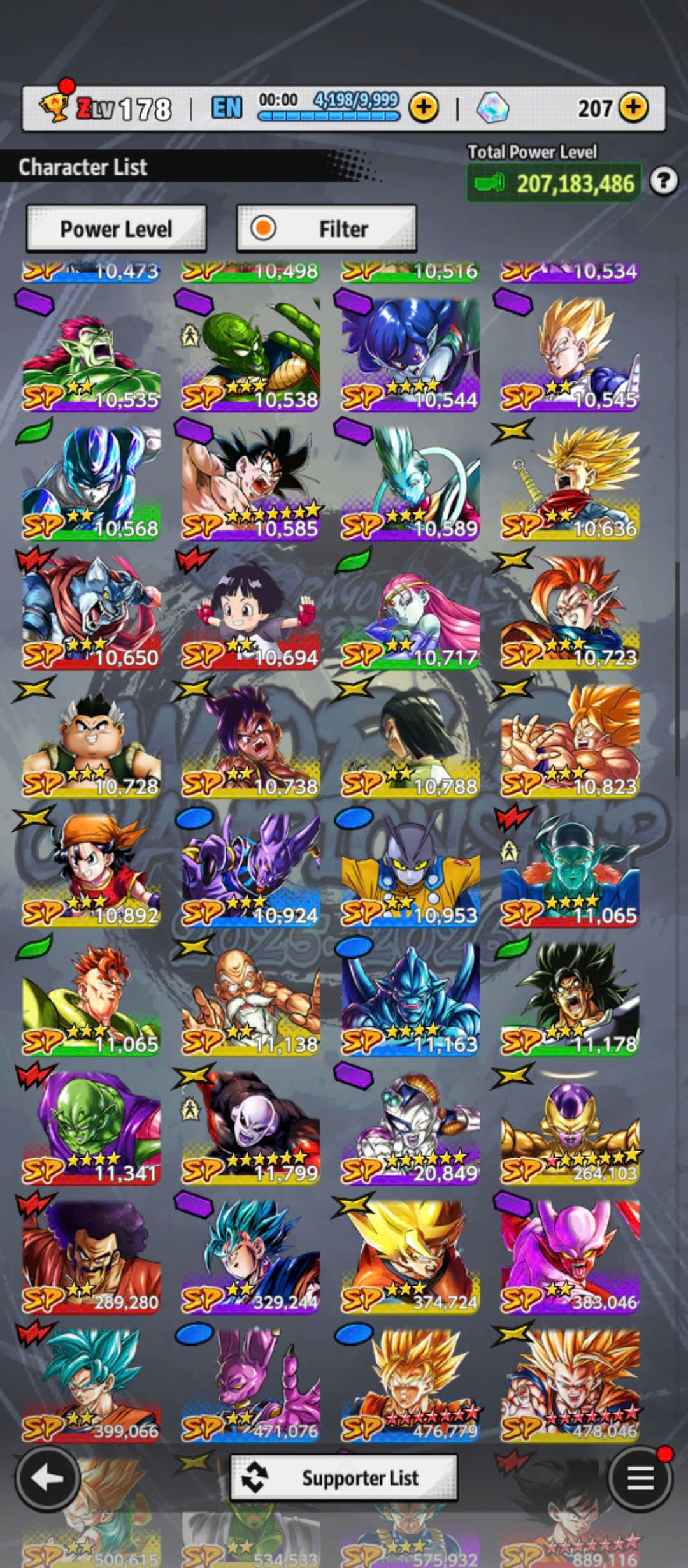This screenshot has width=688, height=1568.
Task: Select the character with power 20,849
Action: click(x=410, y=1127)
